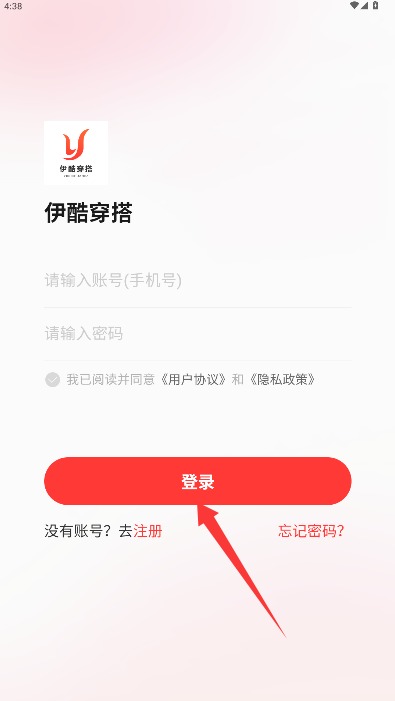Tap the account phone number field

coord(198,281)
